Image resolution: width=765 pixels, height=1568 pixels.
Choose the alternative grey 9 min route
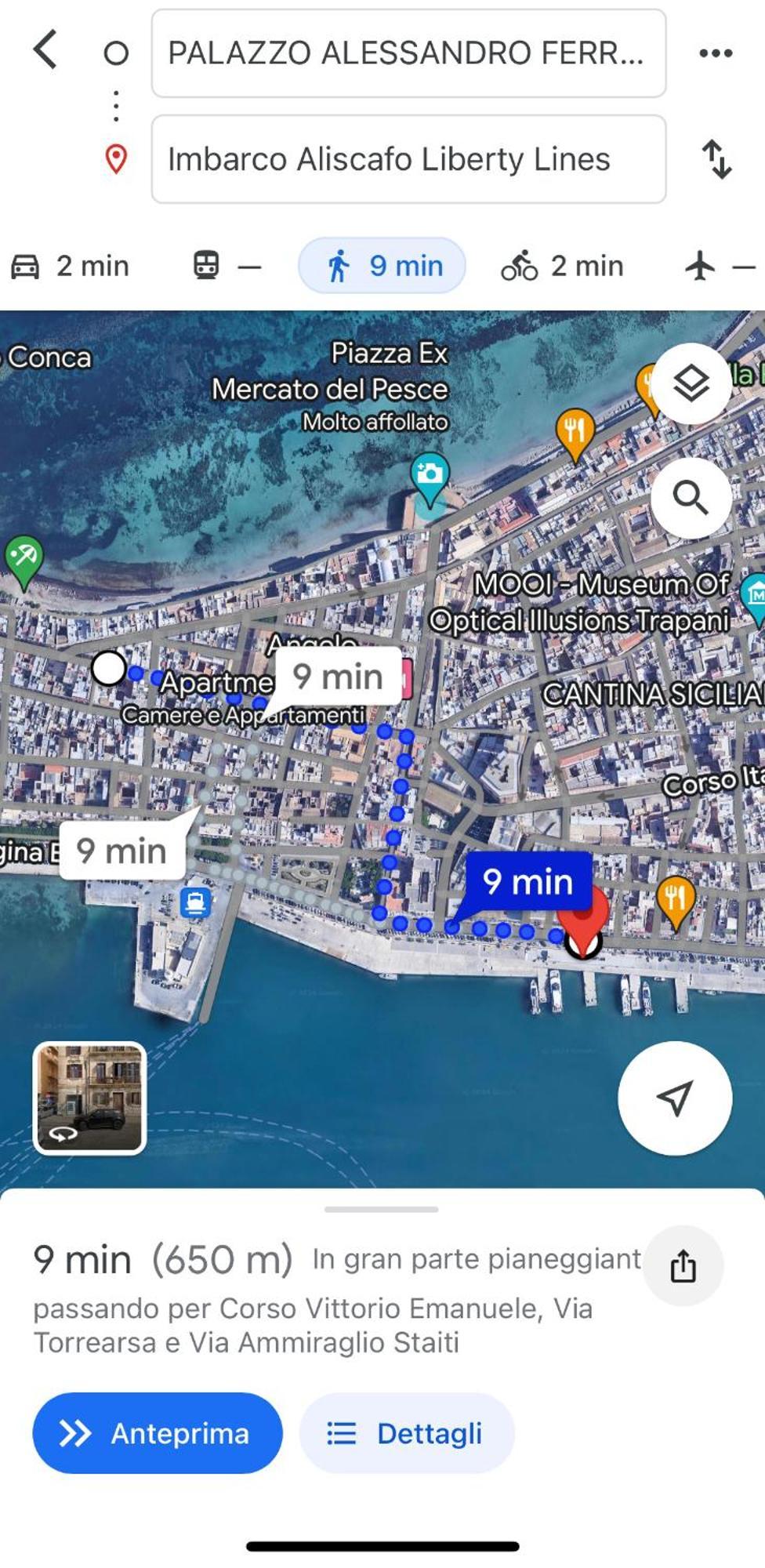pos(122,851)
